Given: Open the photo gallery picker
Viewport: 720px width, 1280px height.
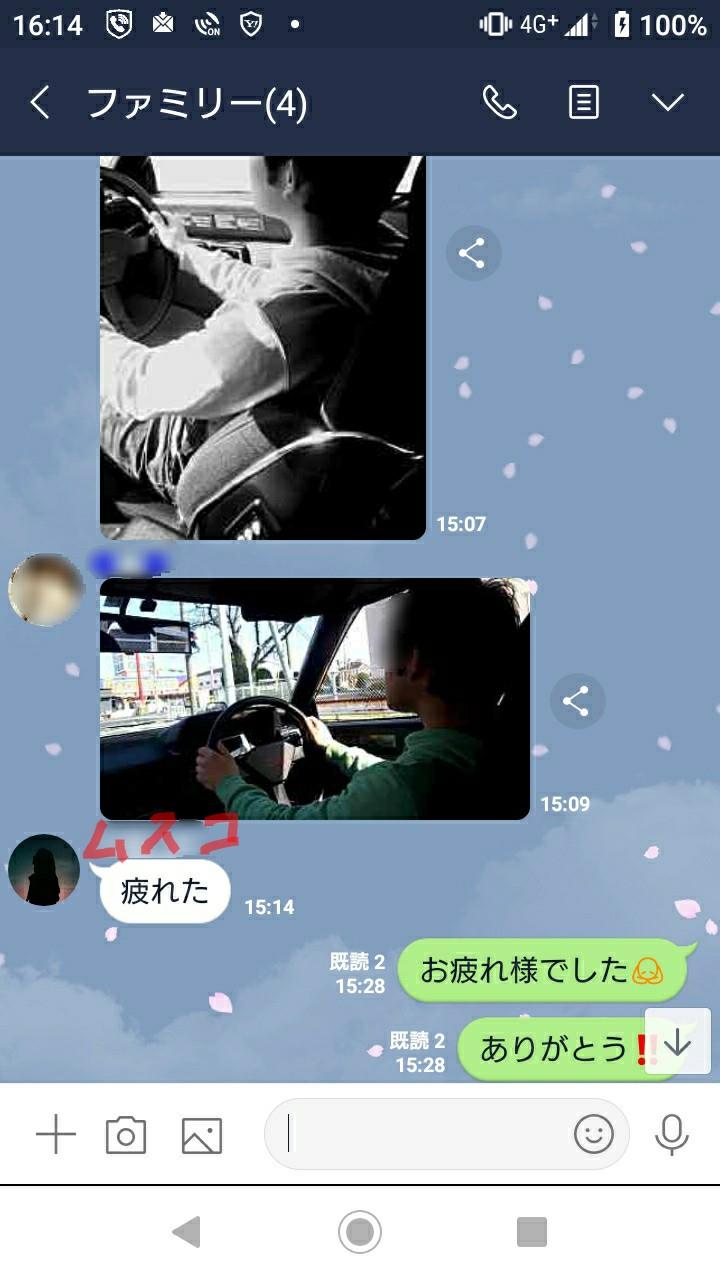Looking at the screenshot, I should click(x=202, y=1135).
